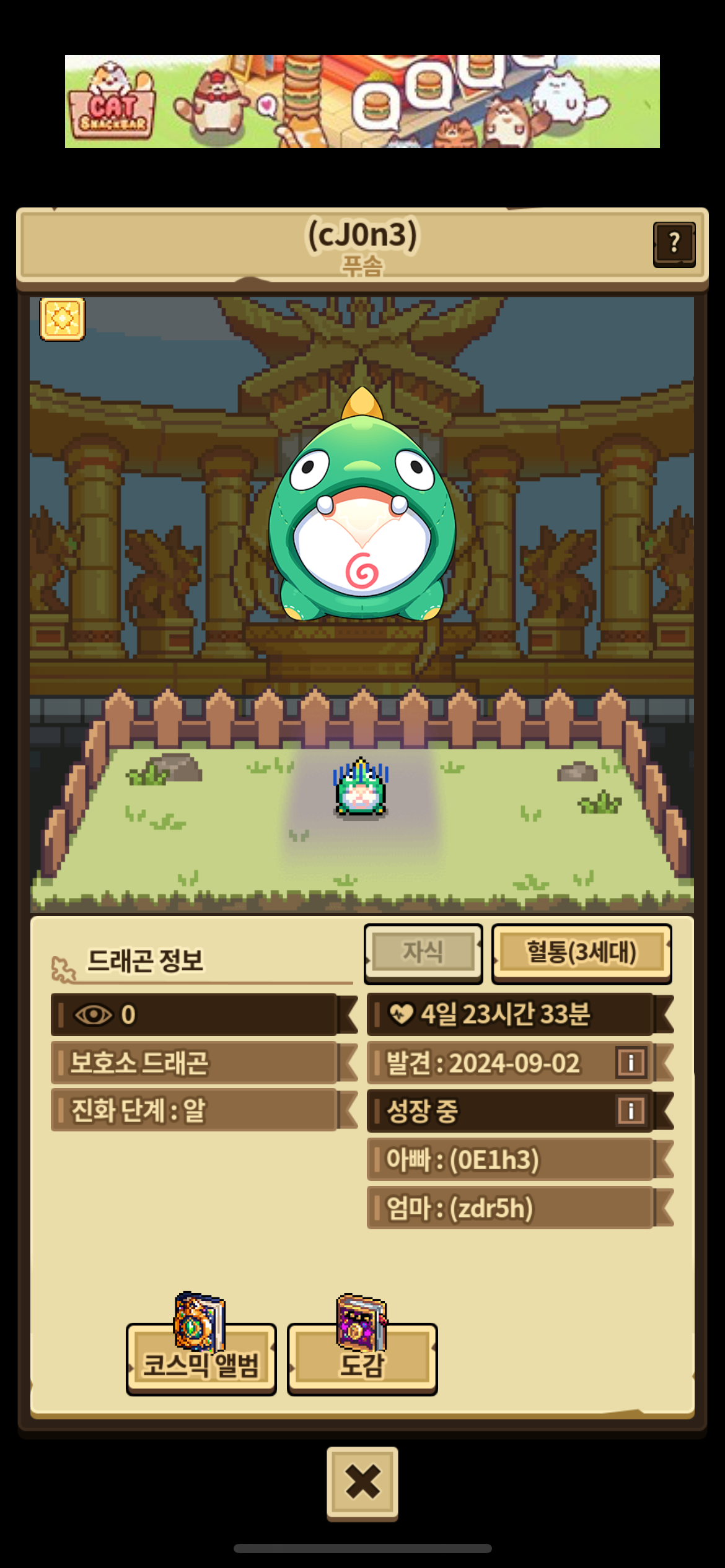Tap the sun icon on dragon habitat

tap(63, 319)
